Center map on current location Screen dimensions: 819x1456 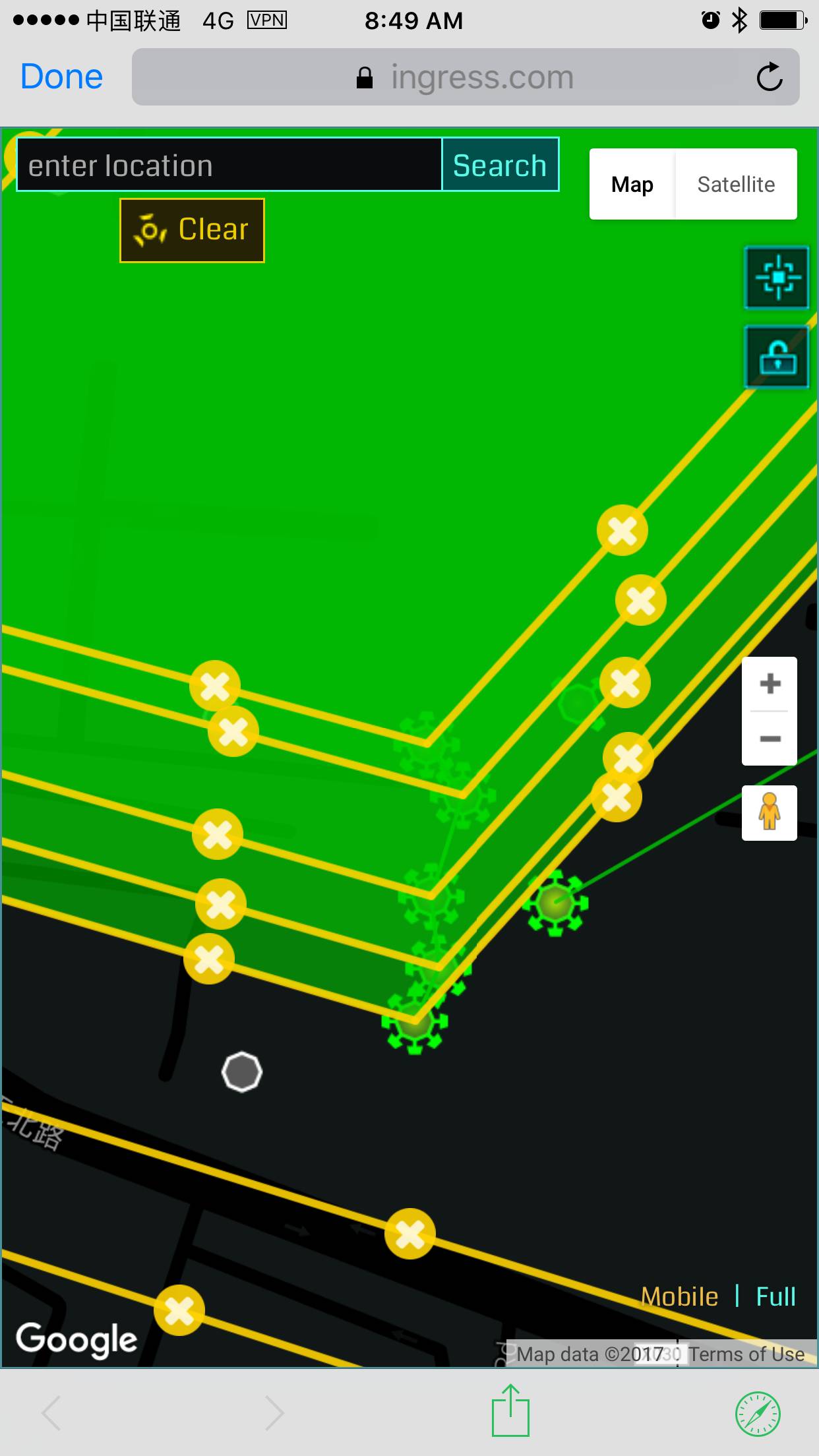click(x=777, y=277)
